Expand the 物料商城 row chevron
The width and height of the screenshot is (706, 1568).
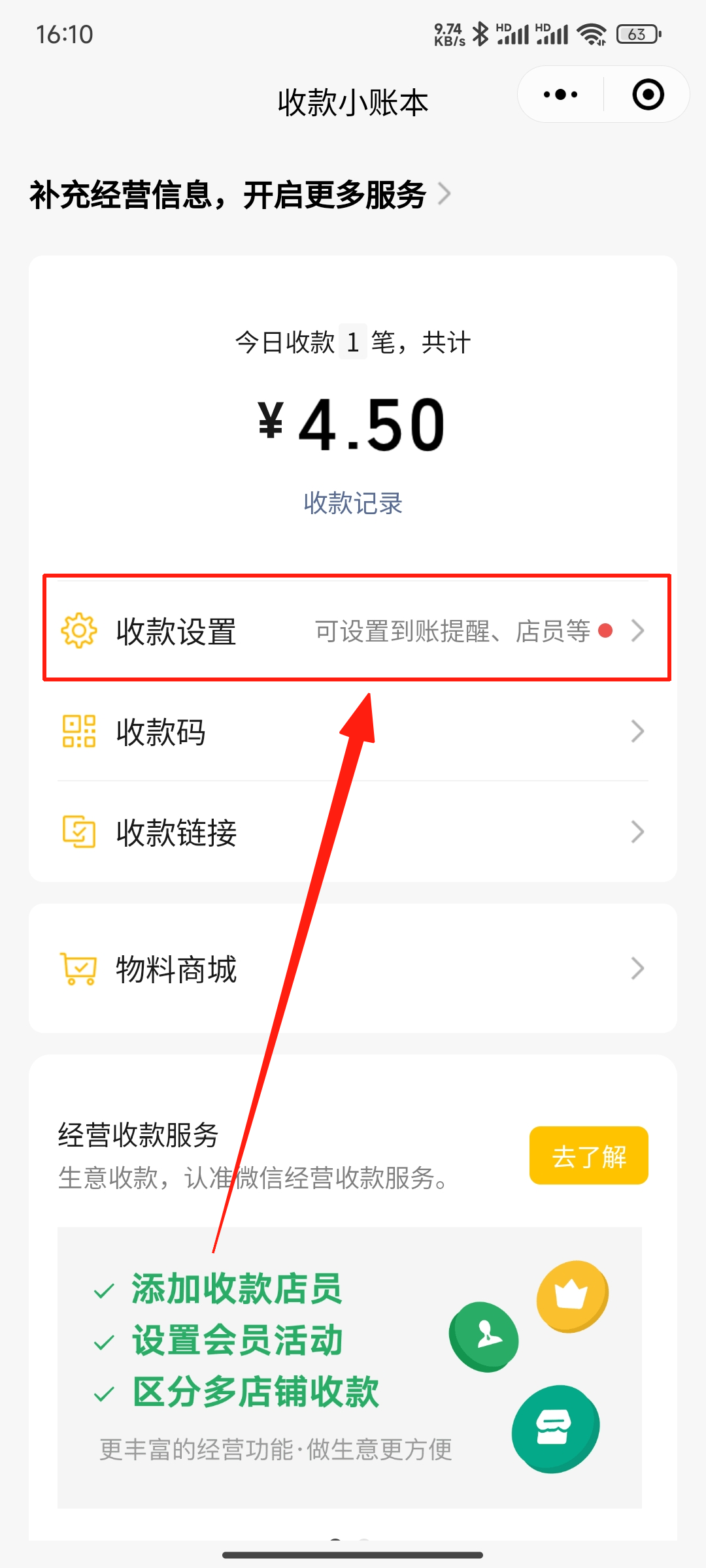[639, 969]
